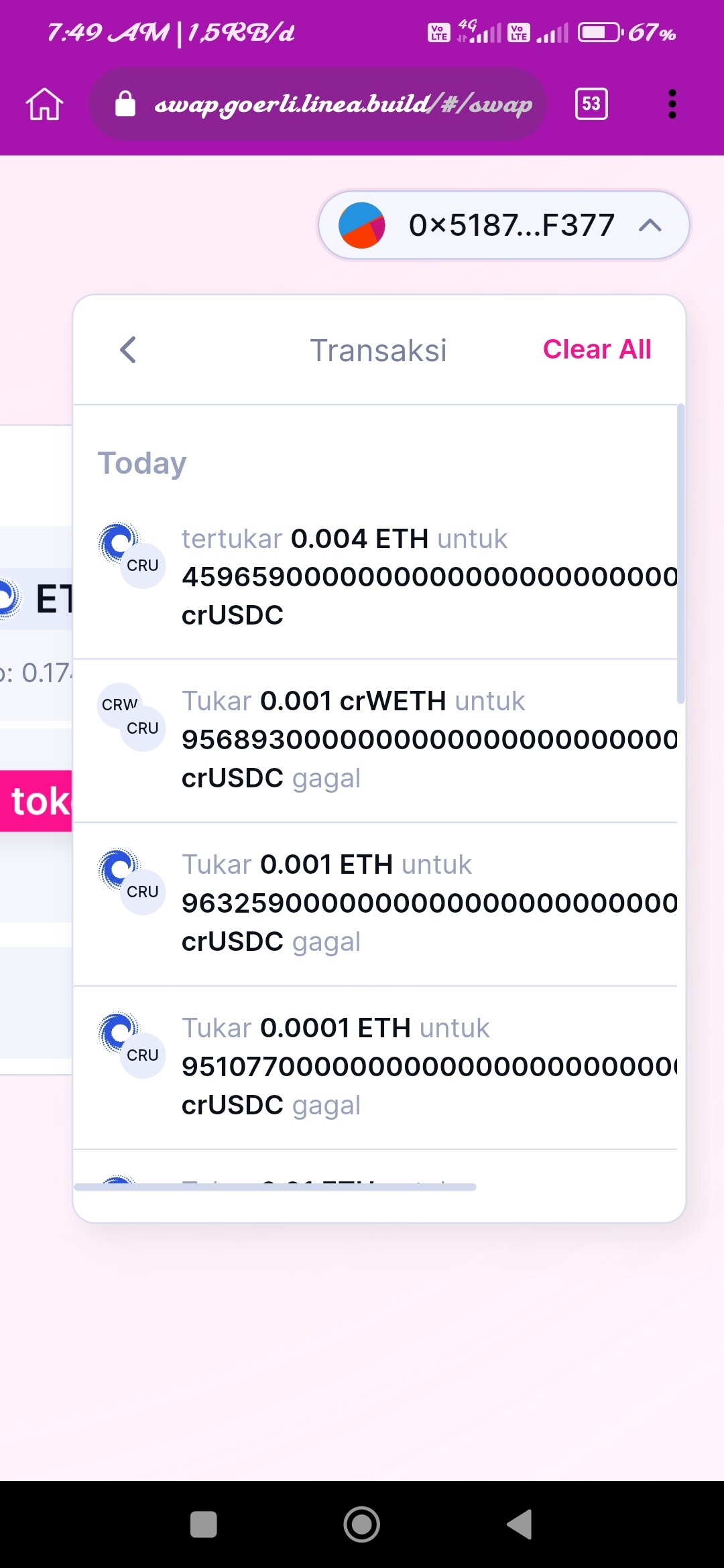Collapse the 0×5187...F377 wallet dropdown
Viewport: 724px width, 1568px height.
coord(504,225)
